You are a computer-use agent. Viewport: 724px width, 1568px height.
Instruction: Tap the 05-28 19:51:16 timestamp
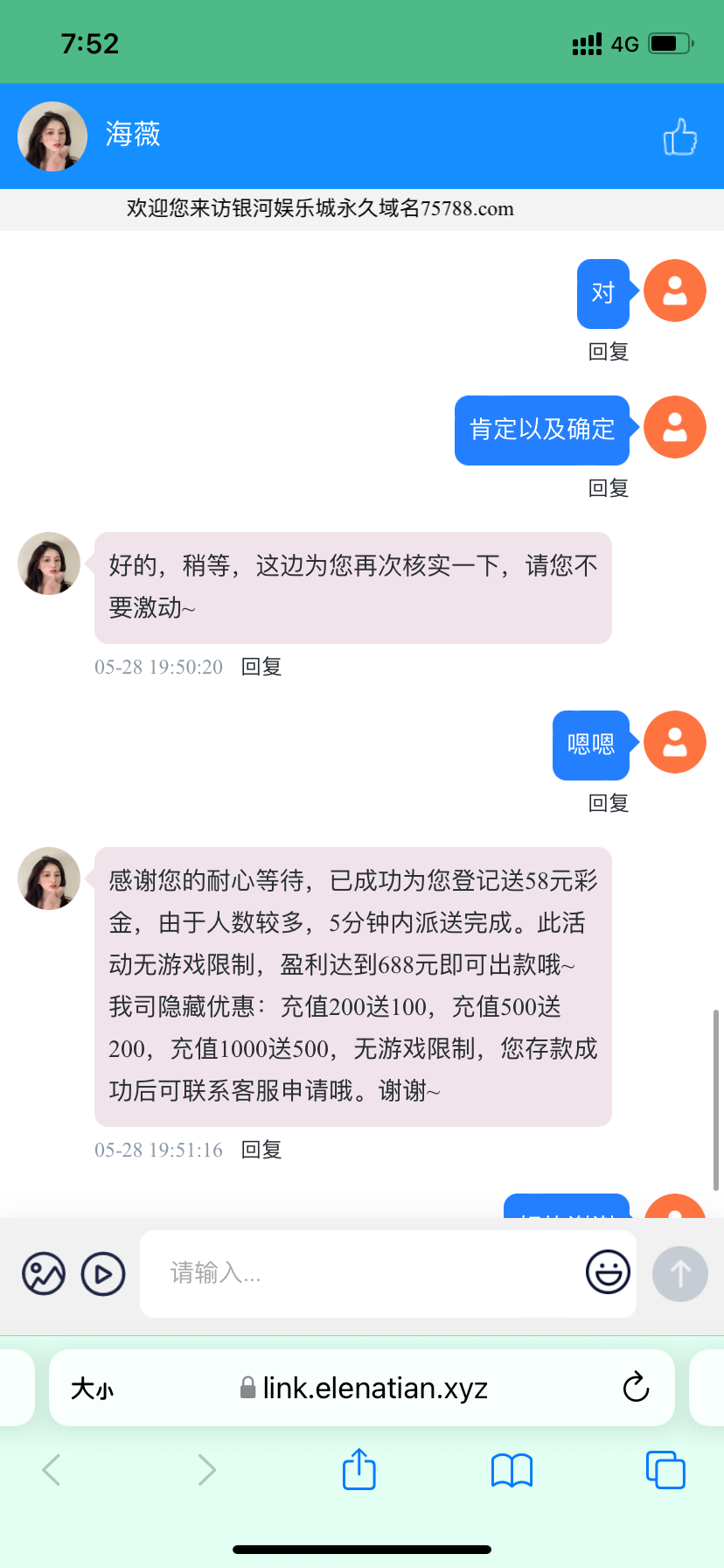(158, 1150)
